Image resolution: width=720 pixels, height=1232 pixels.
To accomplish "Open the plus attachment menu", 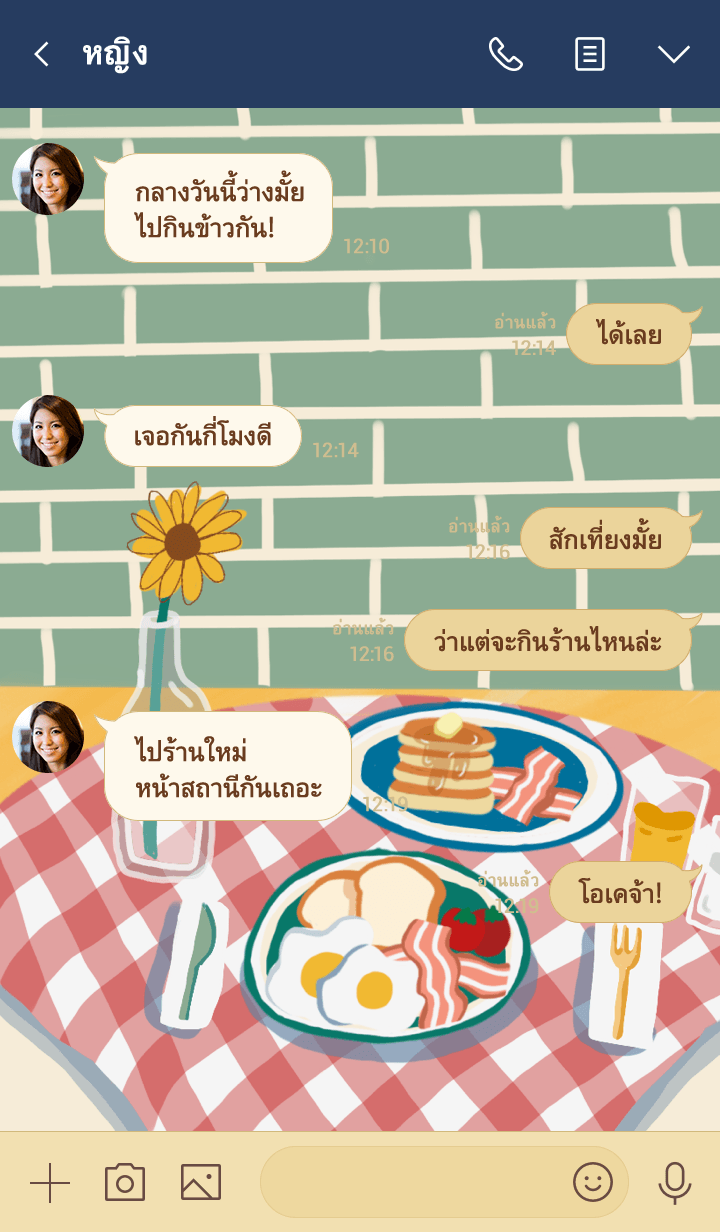I will click(x=50, y=1183).
